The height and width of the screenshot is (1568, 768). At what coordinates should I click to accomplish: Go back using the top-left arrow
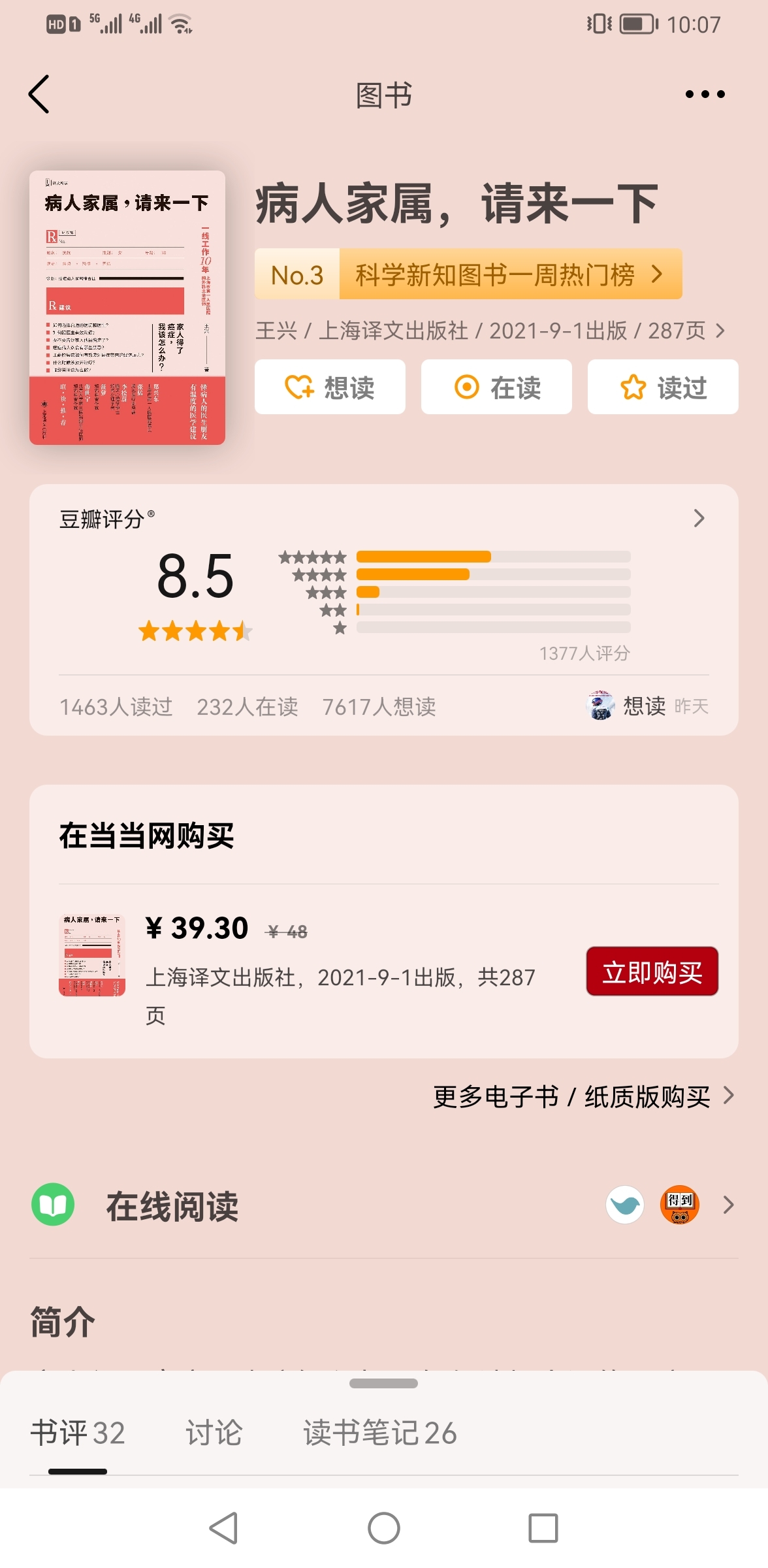tap(39, 94)
